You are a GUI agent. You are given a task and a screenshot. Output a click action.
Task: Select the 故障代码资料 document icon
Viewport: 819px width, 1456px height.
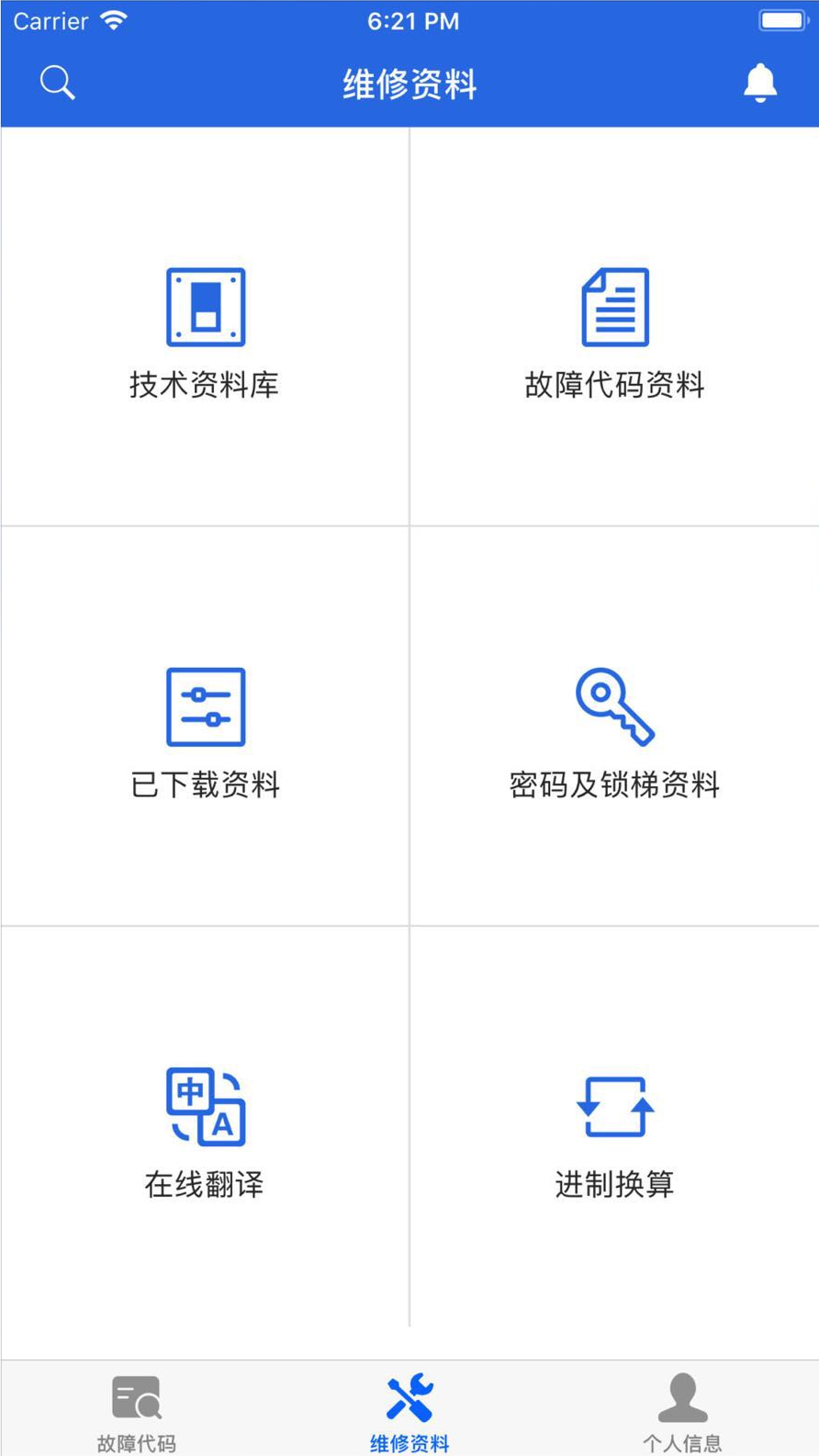tap(615, 306)
